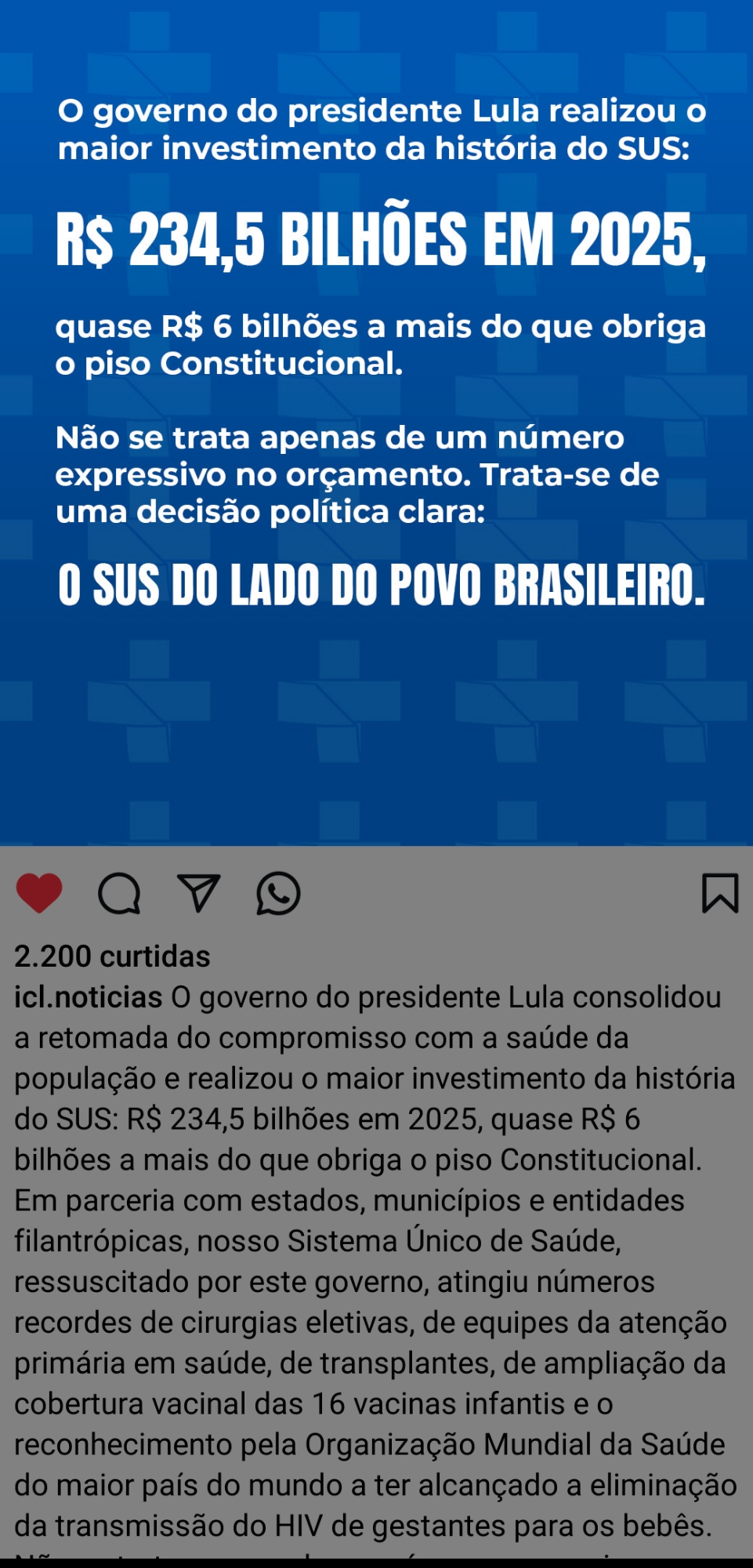Open icl.noticias profile from caption

click(88, 997)
